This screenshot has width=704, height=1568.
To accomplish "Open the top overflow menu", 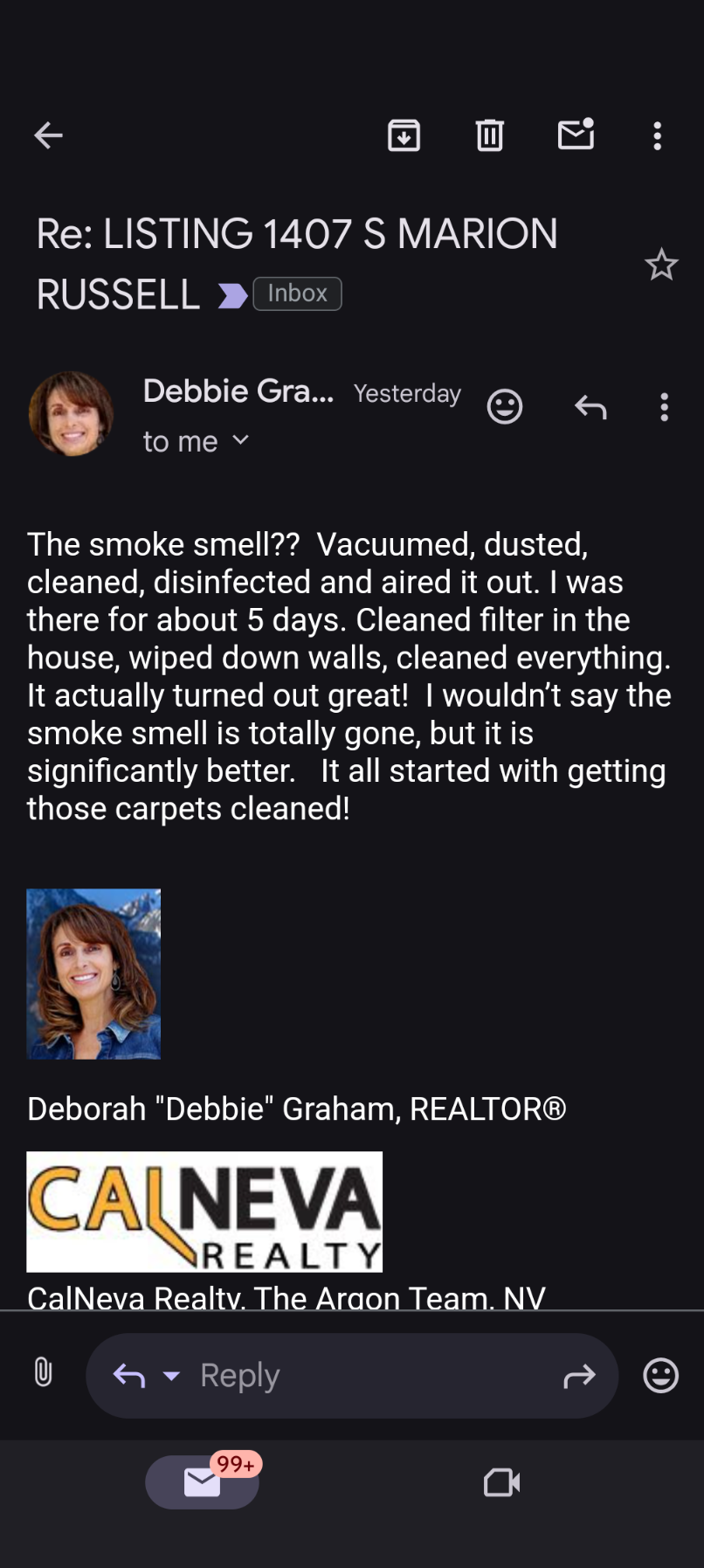I will (658, 135).
